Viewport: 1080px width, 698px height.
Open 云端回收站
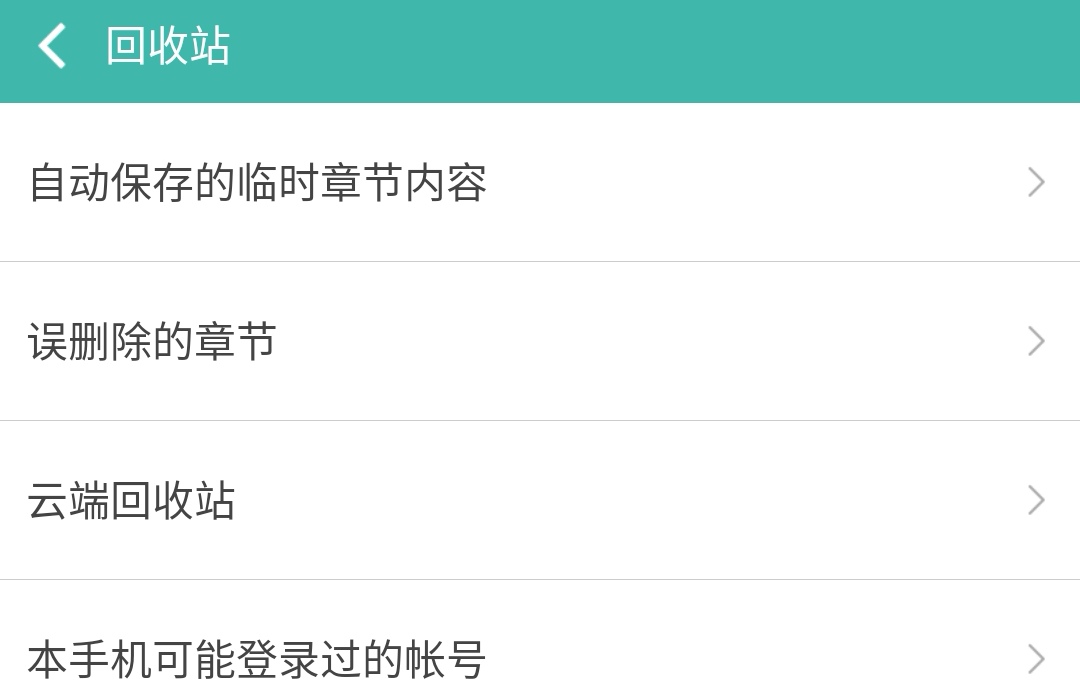540,500
